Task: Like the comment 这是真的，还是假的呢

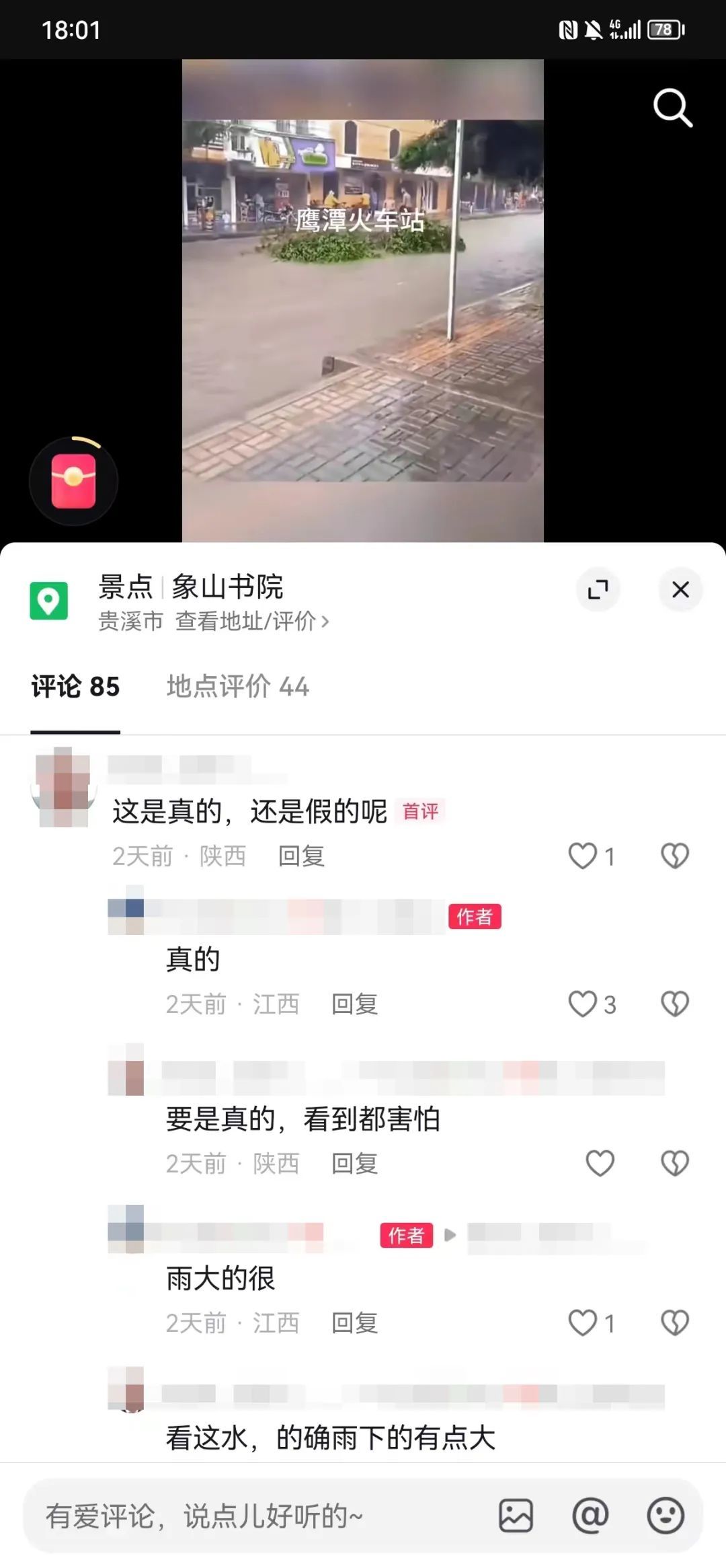Action: pos(583,856)
